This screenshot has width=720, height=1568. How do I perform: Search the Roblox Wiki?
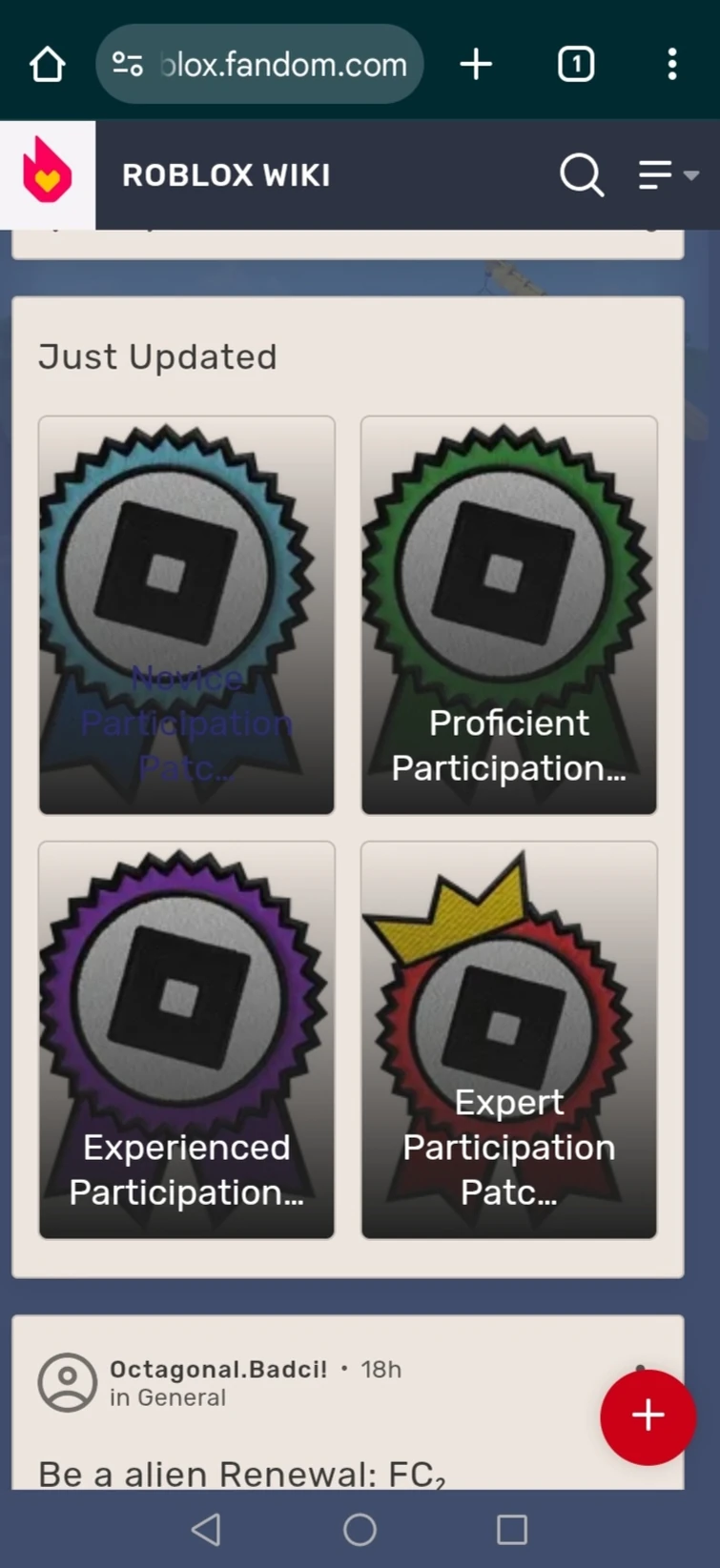tap(581, 175)
